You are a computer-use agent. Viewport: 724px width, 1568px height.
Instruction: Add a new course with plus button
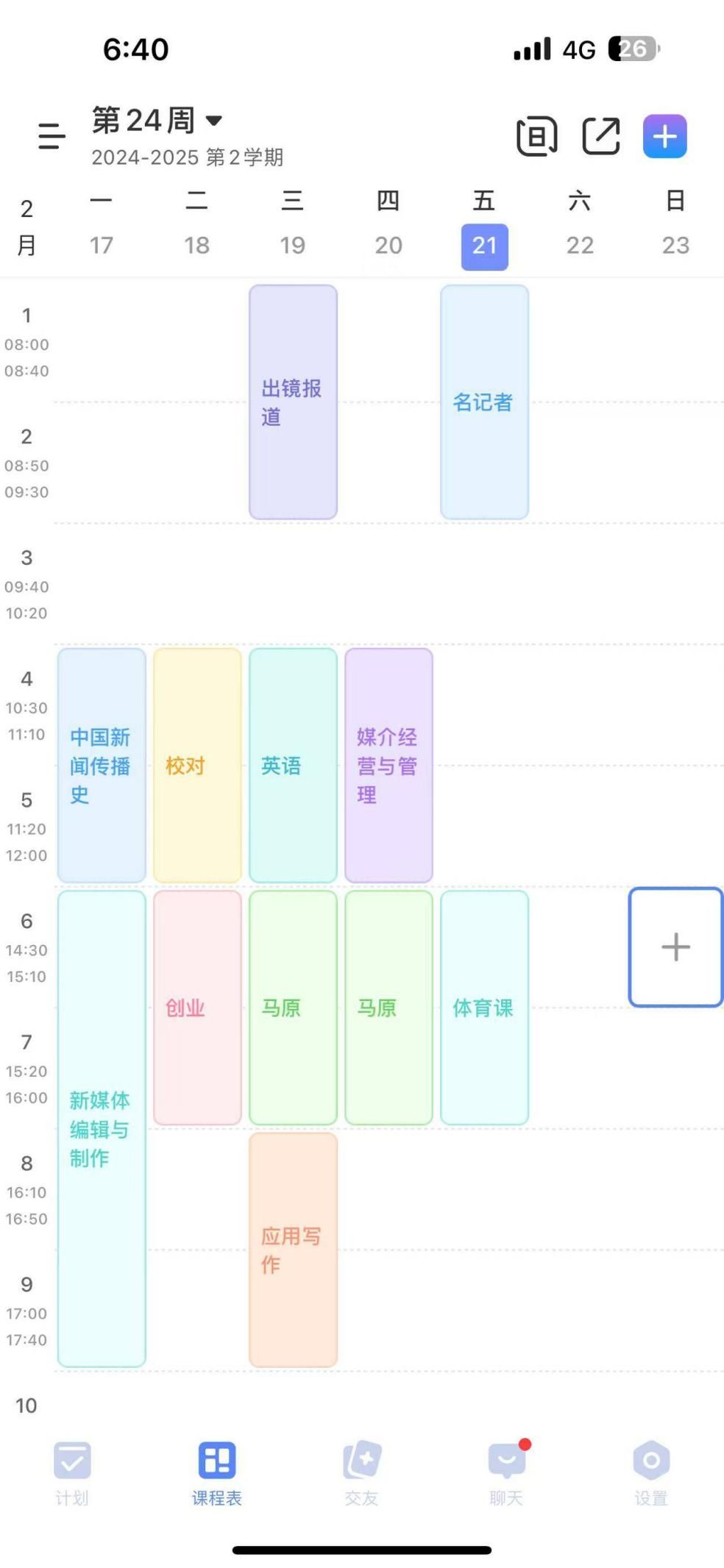[x=664, y=136]
